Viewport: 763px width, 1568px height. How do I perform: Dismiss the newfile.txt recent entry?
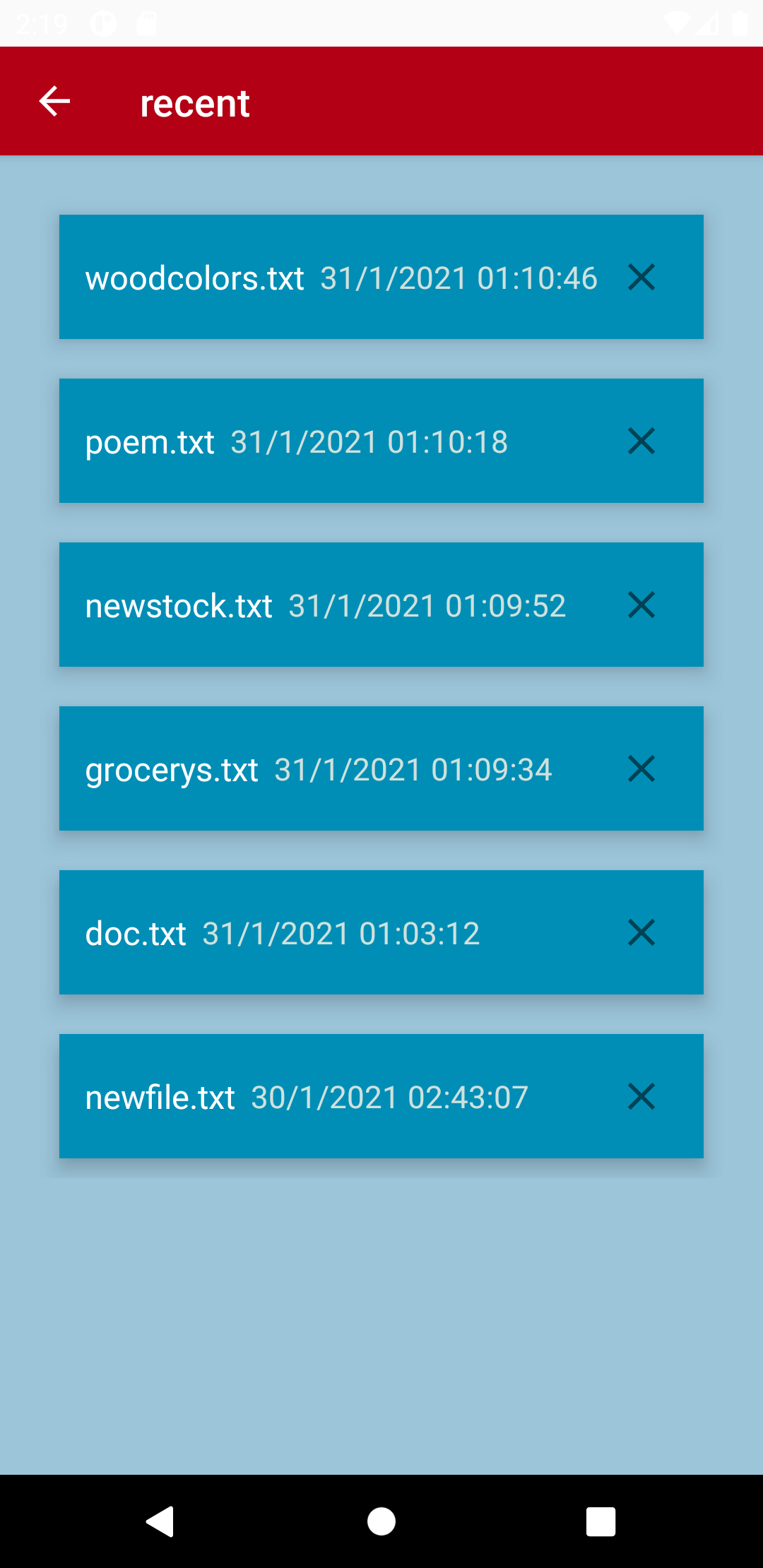pos(641,1096)
